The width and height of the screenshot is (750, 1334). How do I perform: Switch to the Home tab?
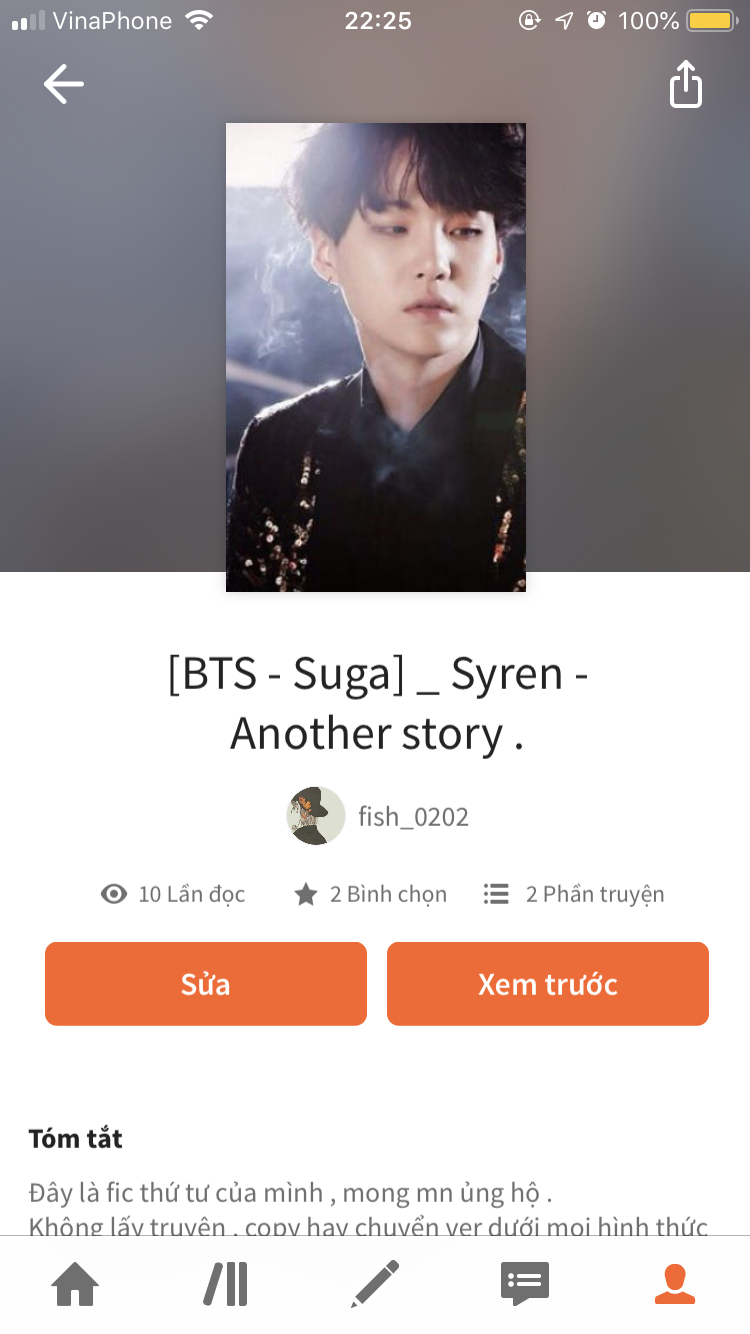tap(76, 1284)
